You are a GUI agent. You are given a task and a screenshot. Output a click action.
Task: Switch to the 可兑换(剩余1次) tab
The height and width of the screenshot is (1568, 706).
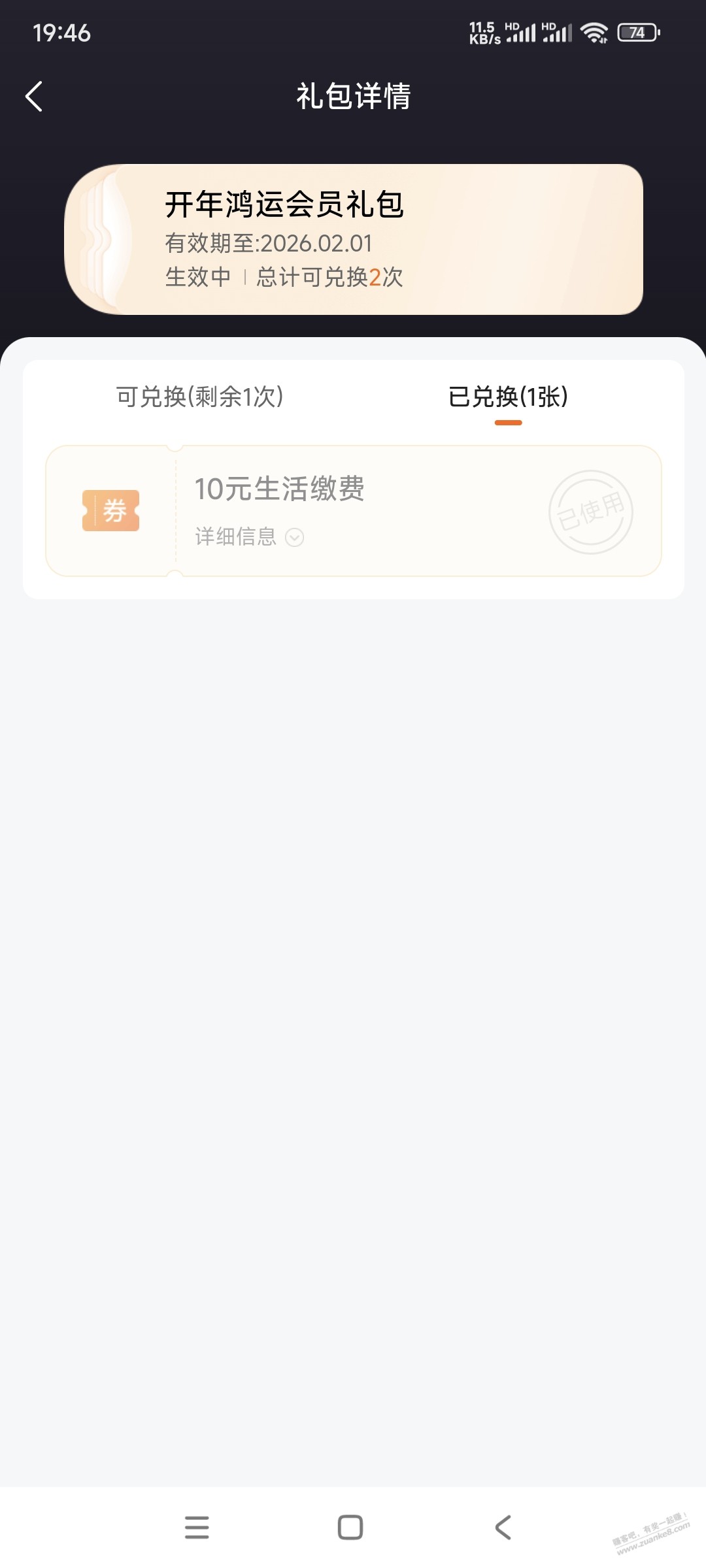(199, 397)
